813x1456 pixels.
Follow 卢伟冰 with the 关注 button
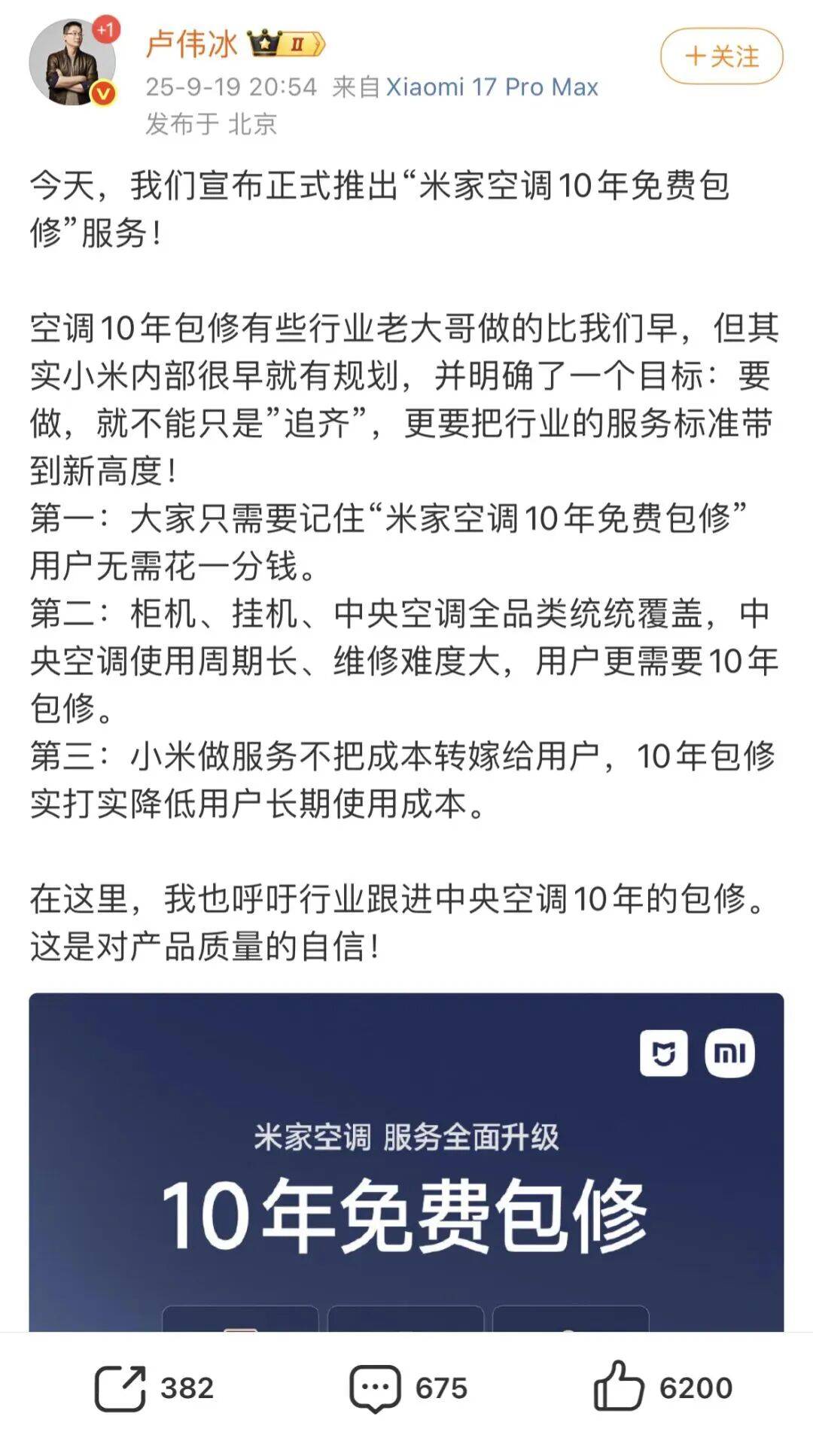[721, 56]
